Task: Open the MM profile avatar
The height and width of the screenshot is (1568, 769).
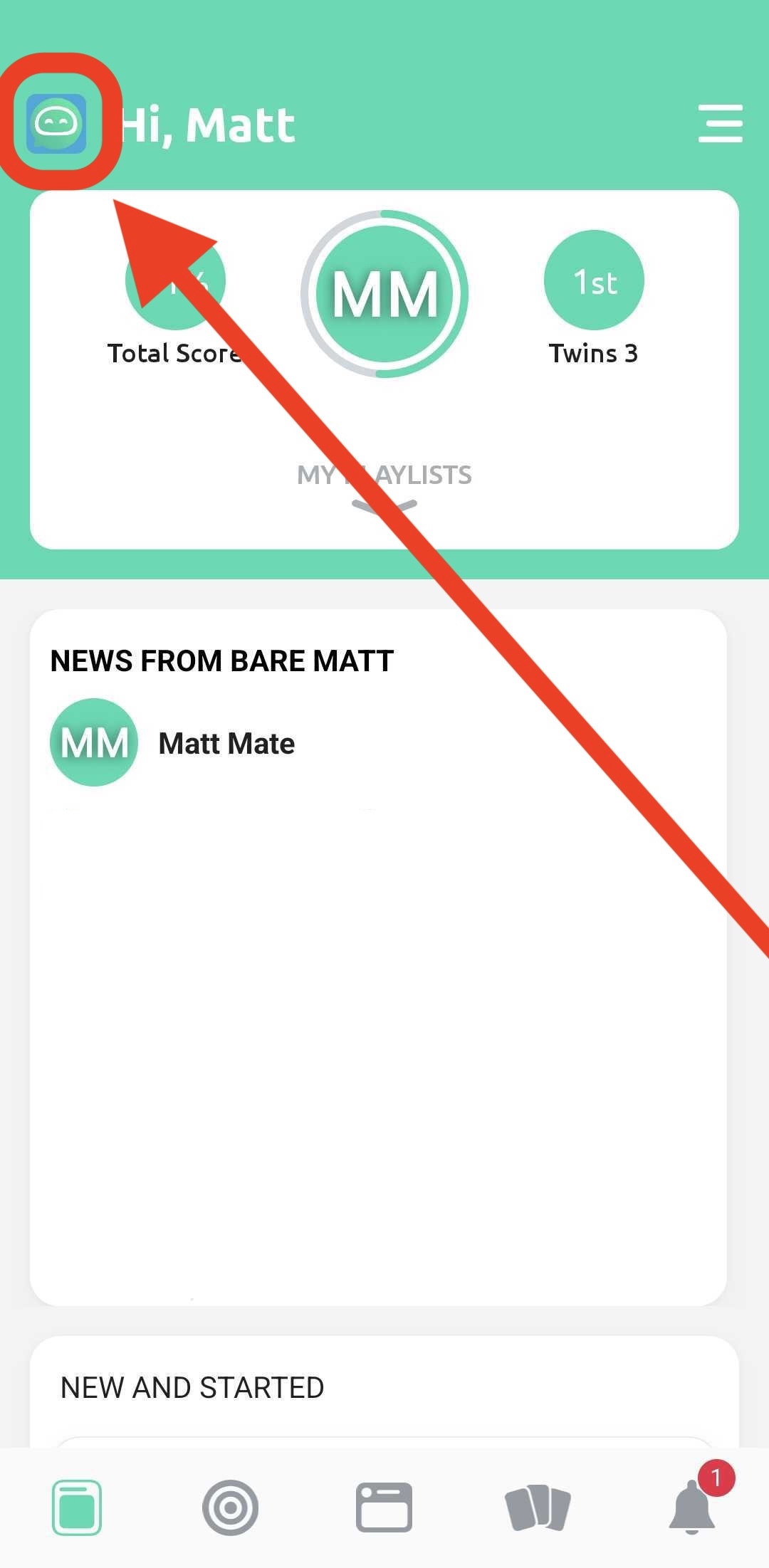Action: pos(384,293)
